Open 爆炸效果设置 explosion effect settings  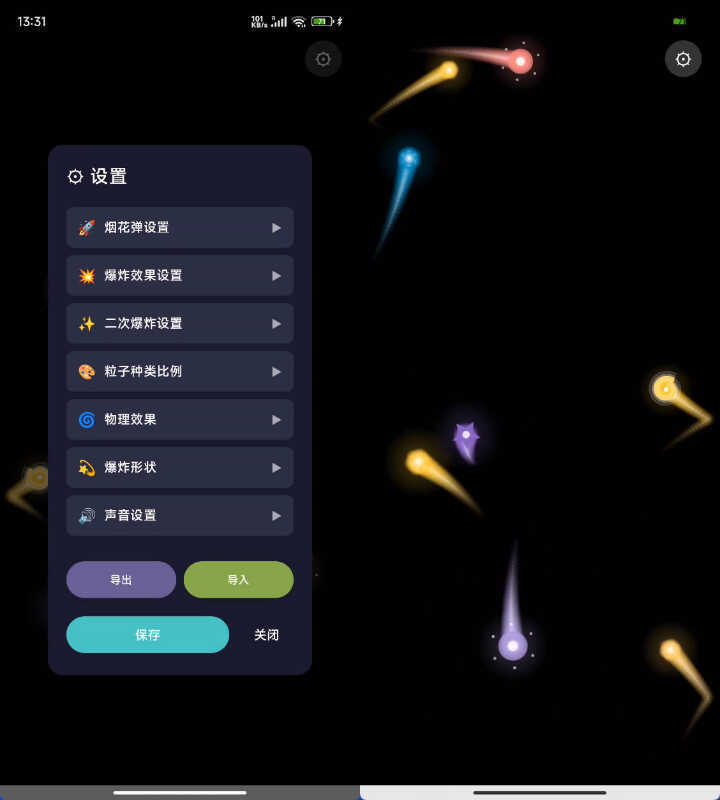180,275
